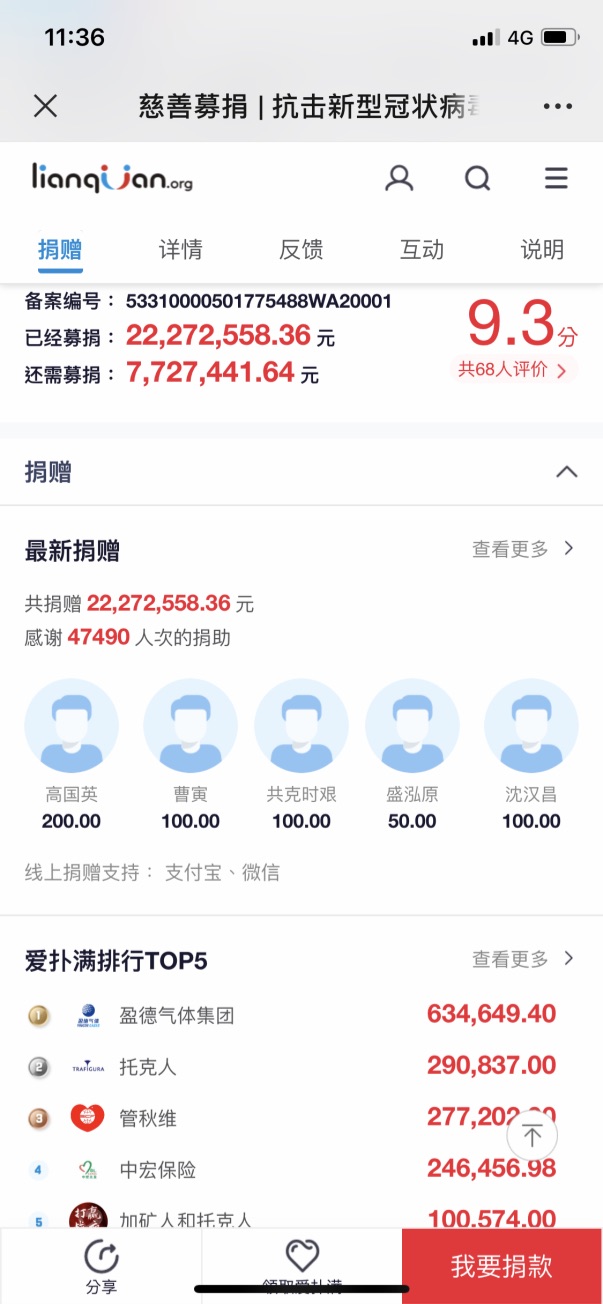Open 托克人 ranking entry
The height and width of the screenshot is (1304, 603).
301,1066
